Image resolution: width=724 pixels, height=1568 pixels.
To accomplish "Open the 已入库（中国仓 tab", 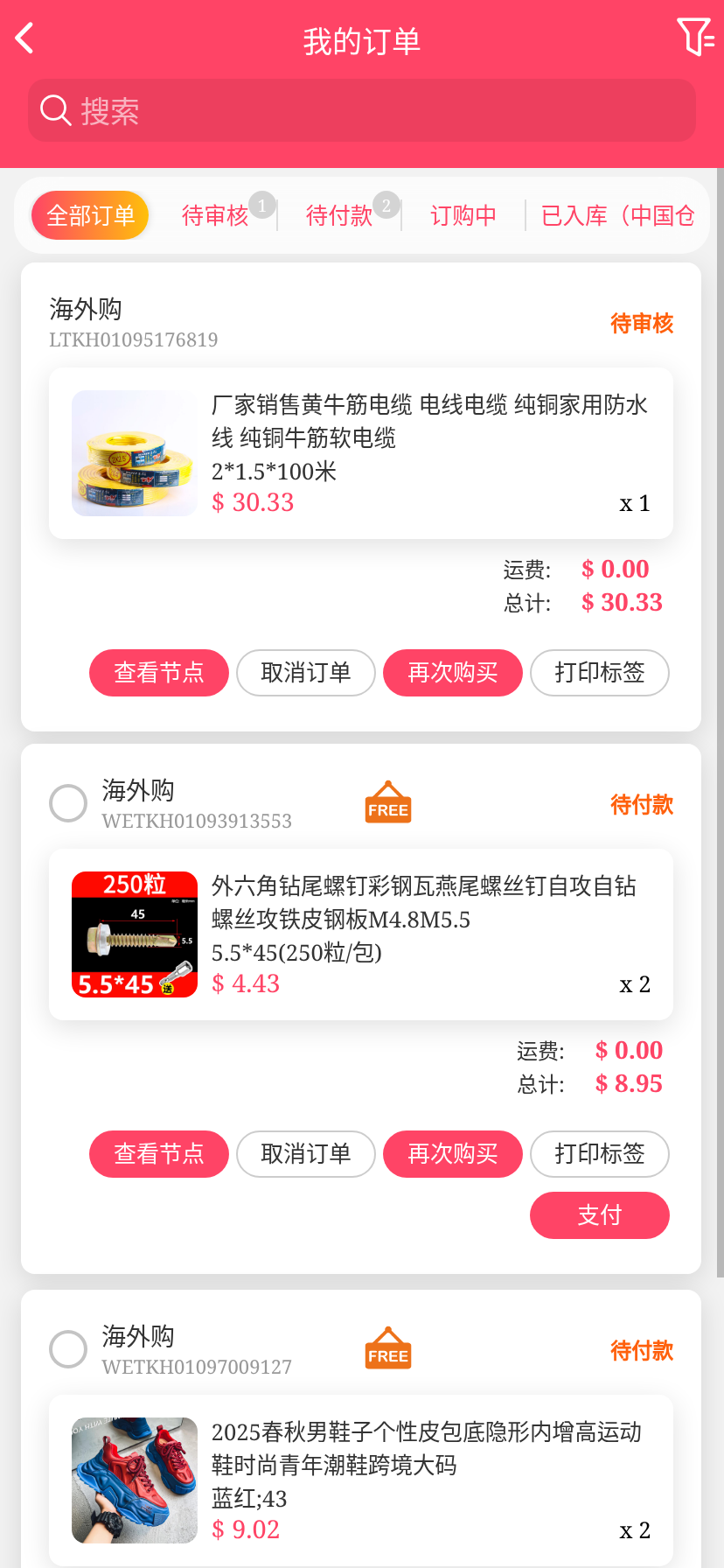I will pos(617,215).
